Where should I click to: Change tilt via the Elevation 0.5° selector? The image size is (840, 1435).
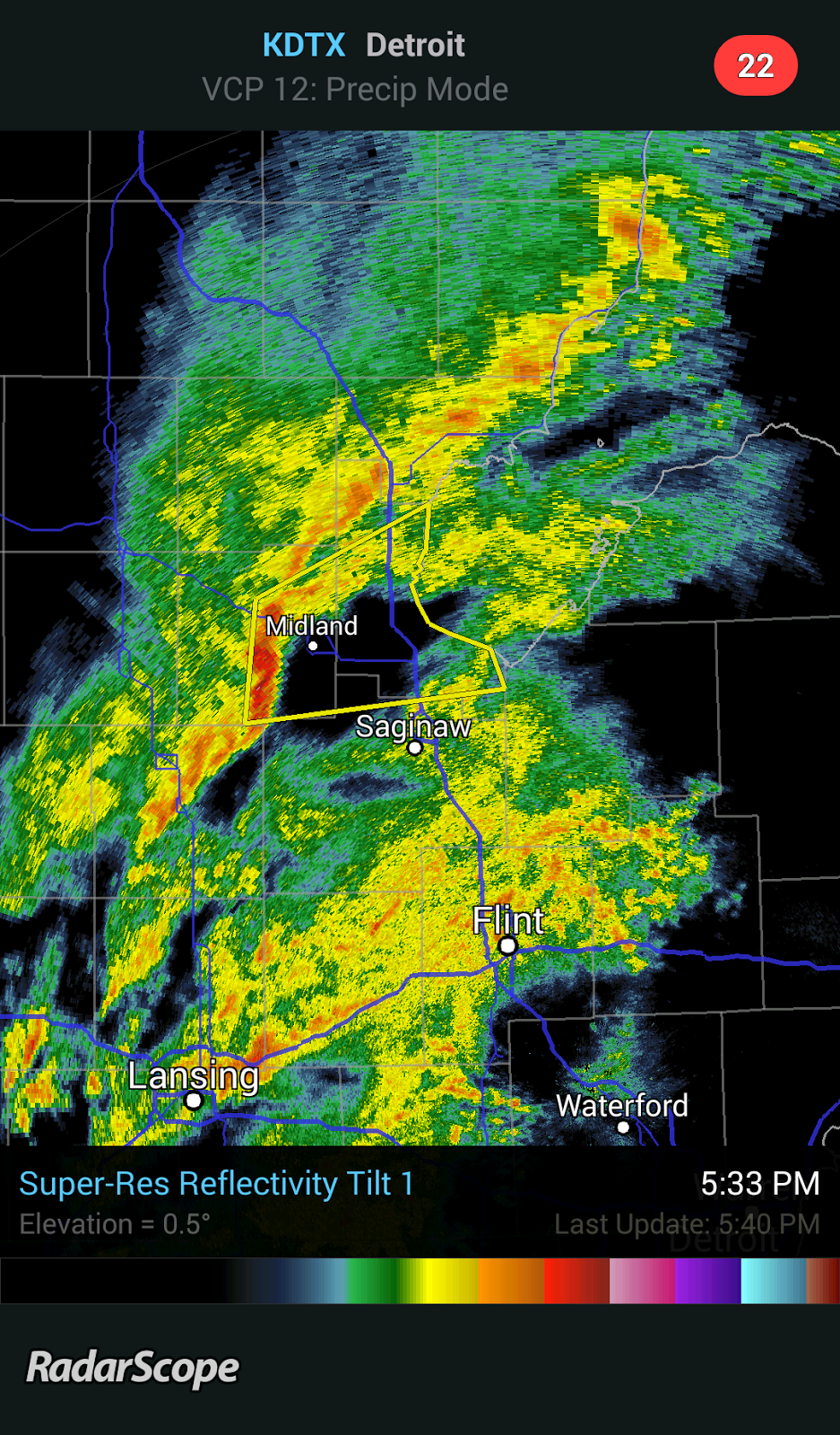coord(112,1224)
